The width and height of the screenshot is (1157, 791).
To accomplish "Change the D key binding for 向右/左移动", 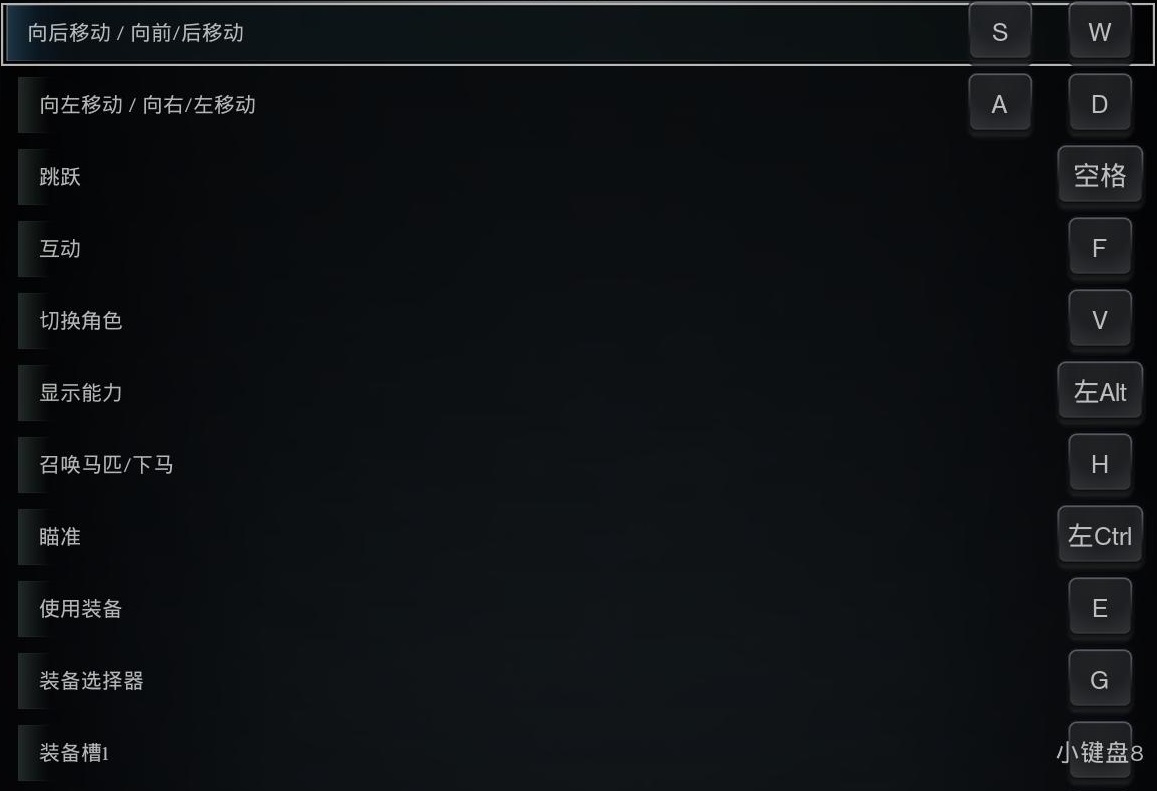I will pos(1099,104).
